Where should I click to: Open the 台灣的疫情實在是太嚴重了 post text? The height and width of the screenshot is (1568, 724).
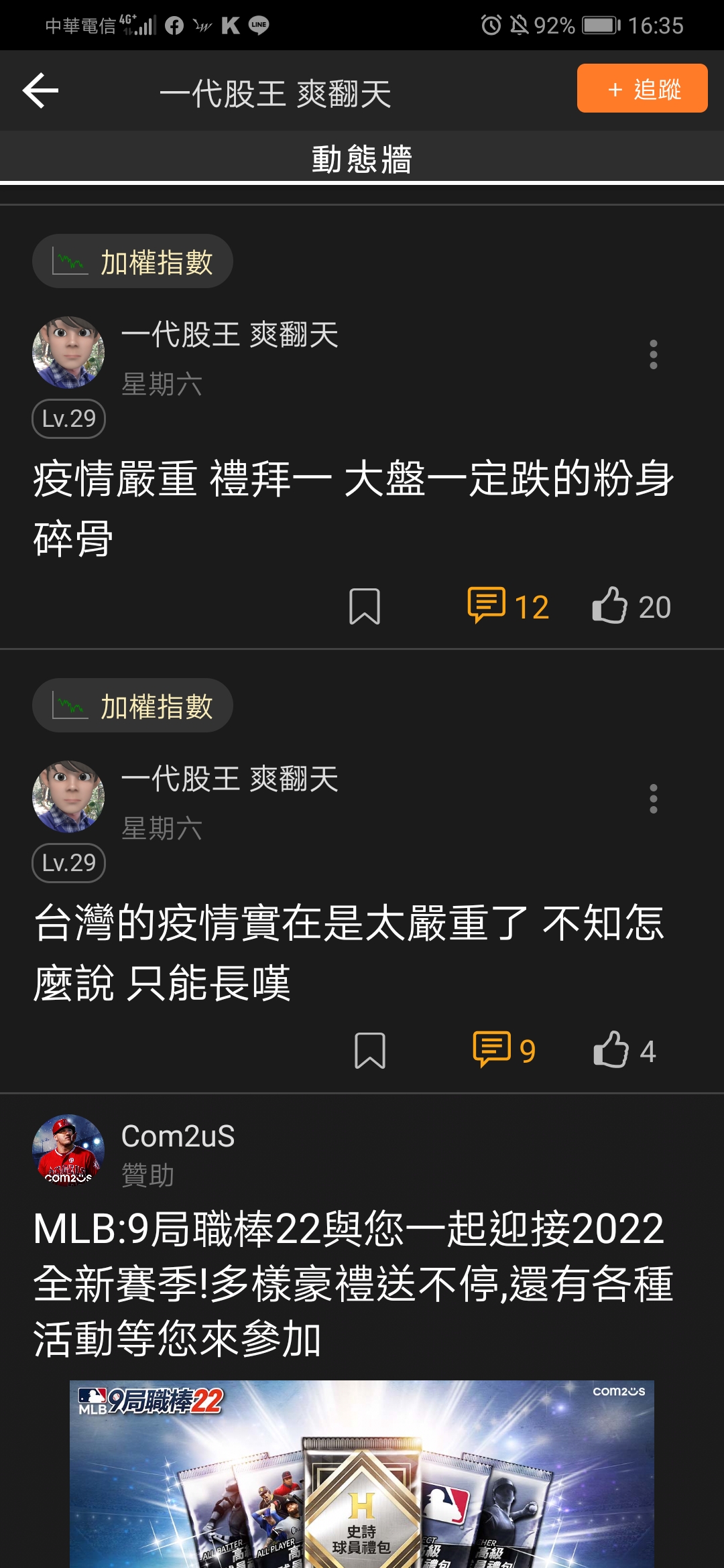[349, 952]
